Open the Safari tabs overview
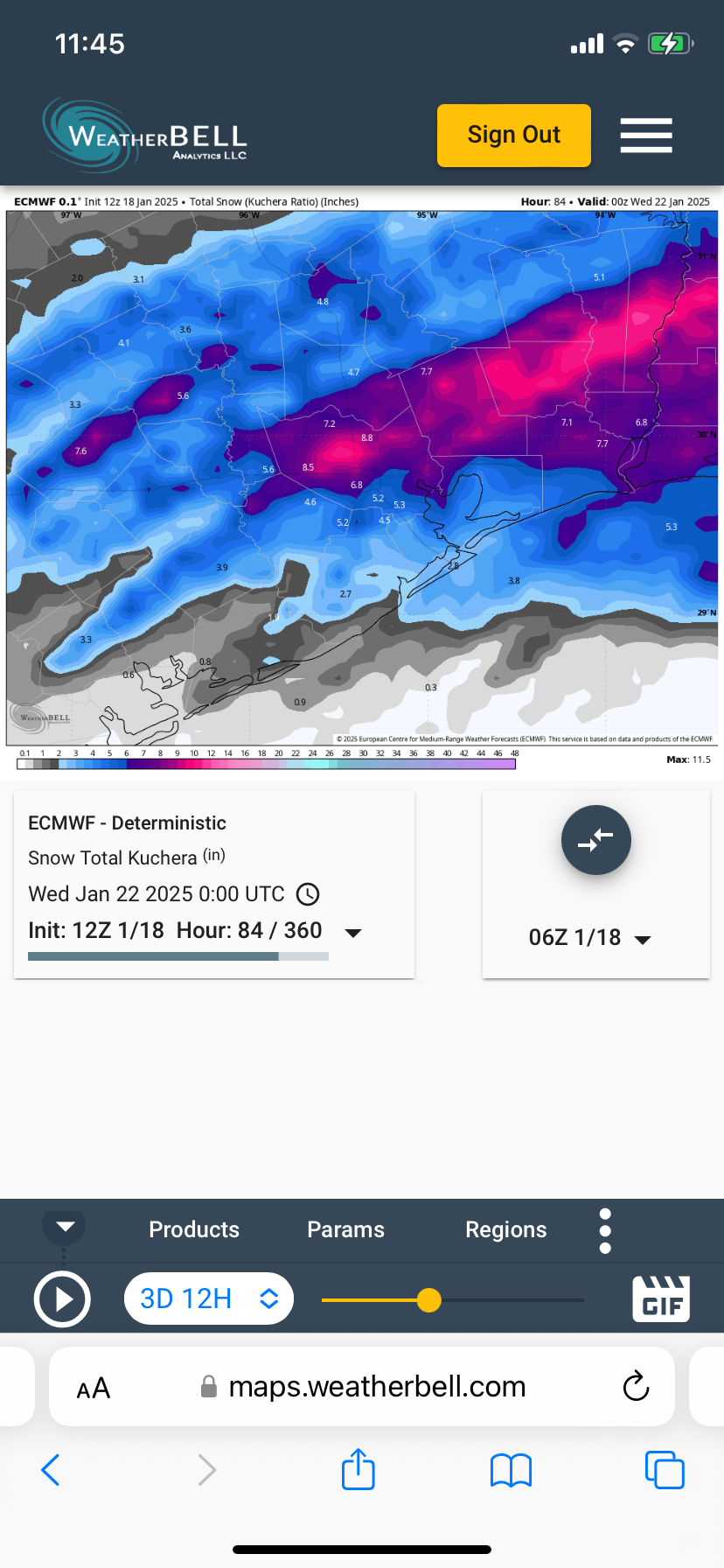Screen dimensions: 724x1568 665,1470
